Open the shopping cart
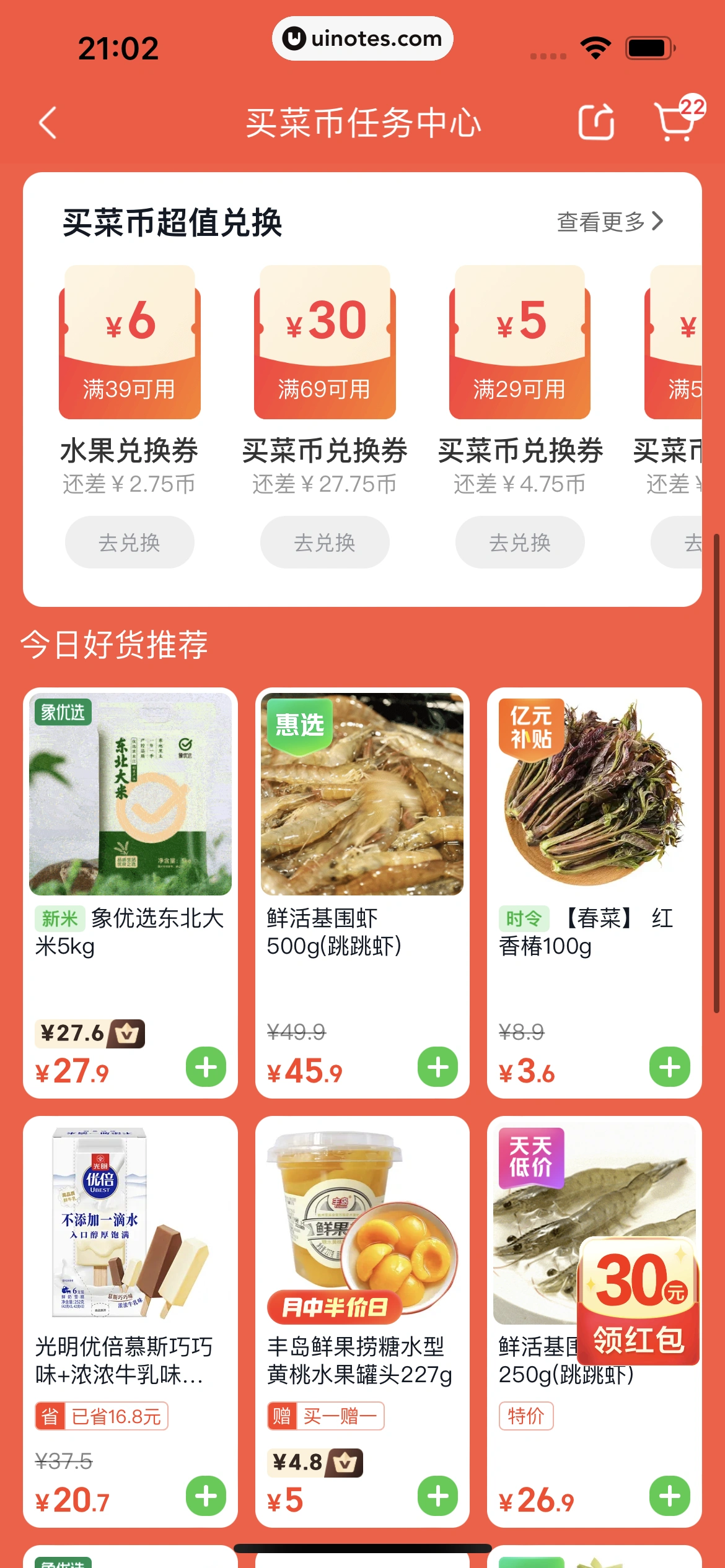Viewport: 725px width, 1568px height. pos(675,121)
